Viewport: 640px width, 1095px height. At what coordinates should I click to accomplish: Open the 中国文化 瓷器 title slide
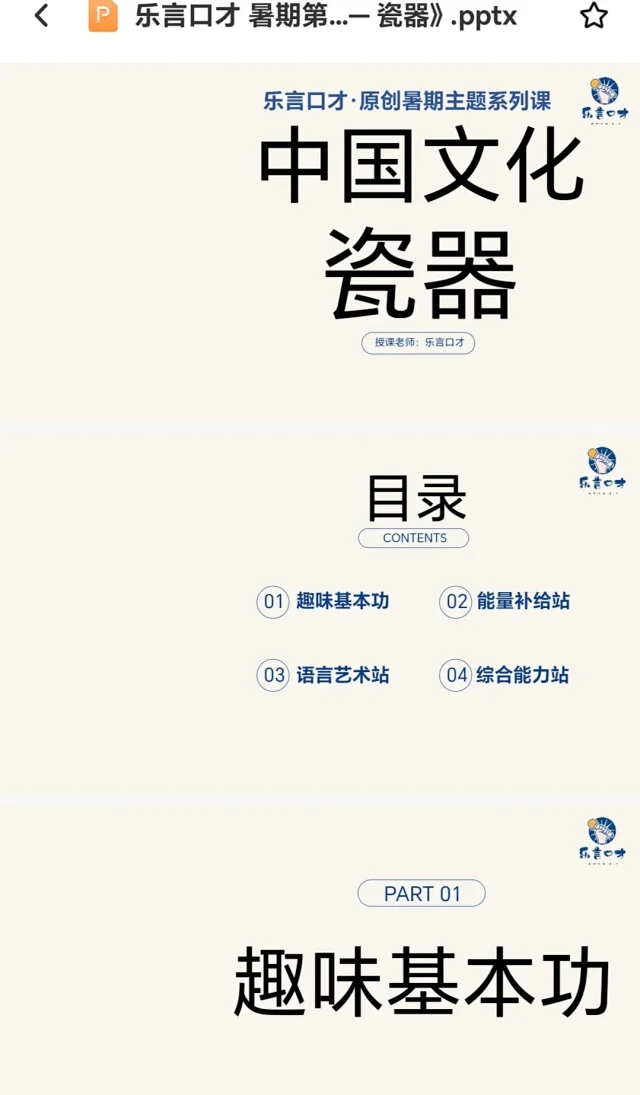pyautogui.click(x=320, y=244)
